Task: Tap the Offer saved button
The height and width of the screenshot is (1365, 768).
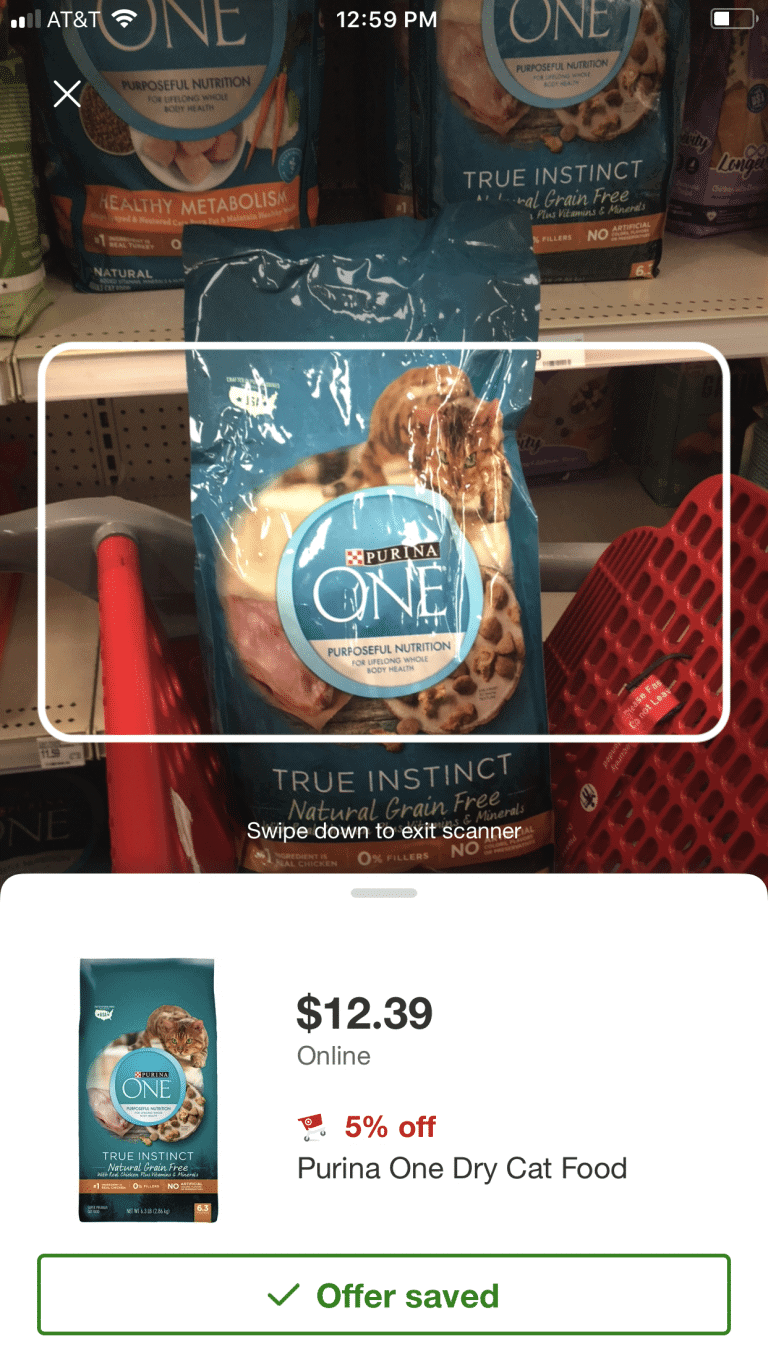Action: pos(384,1295)
